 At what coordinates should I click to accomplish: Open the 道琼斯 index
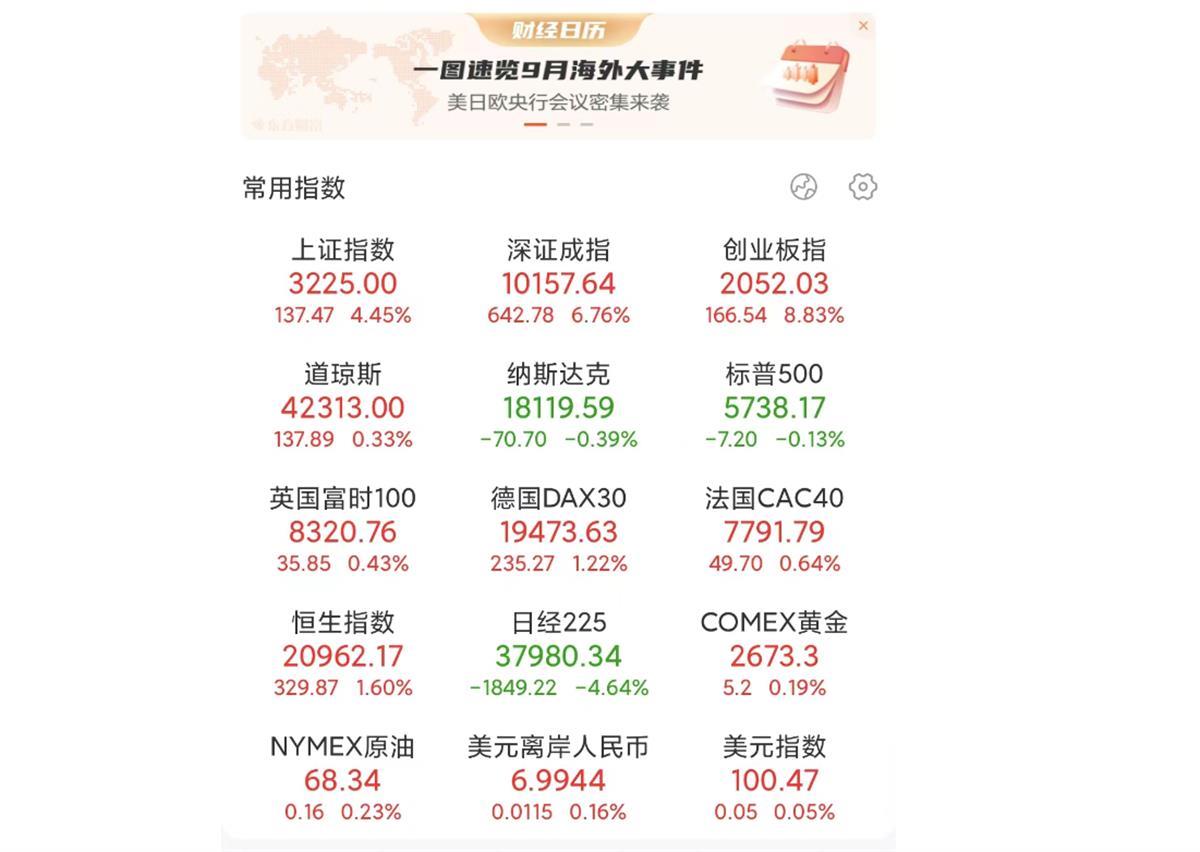tap(343, 407)
